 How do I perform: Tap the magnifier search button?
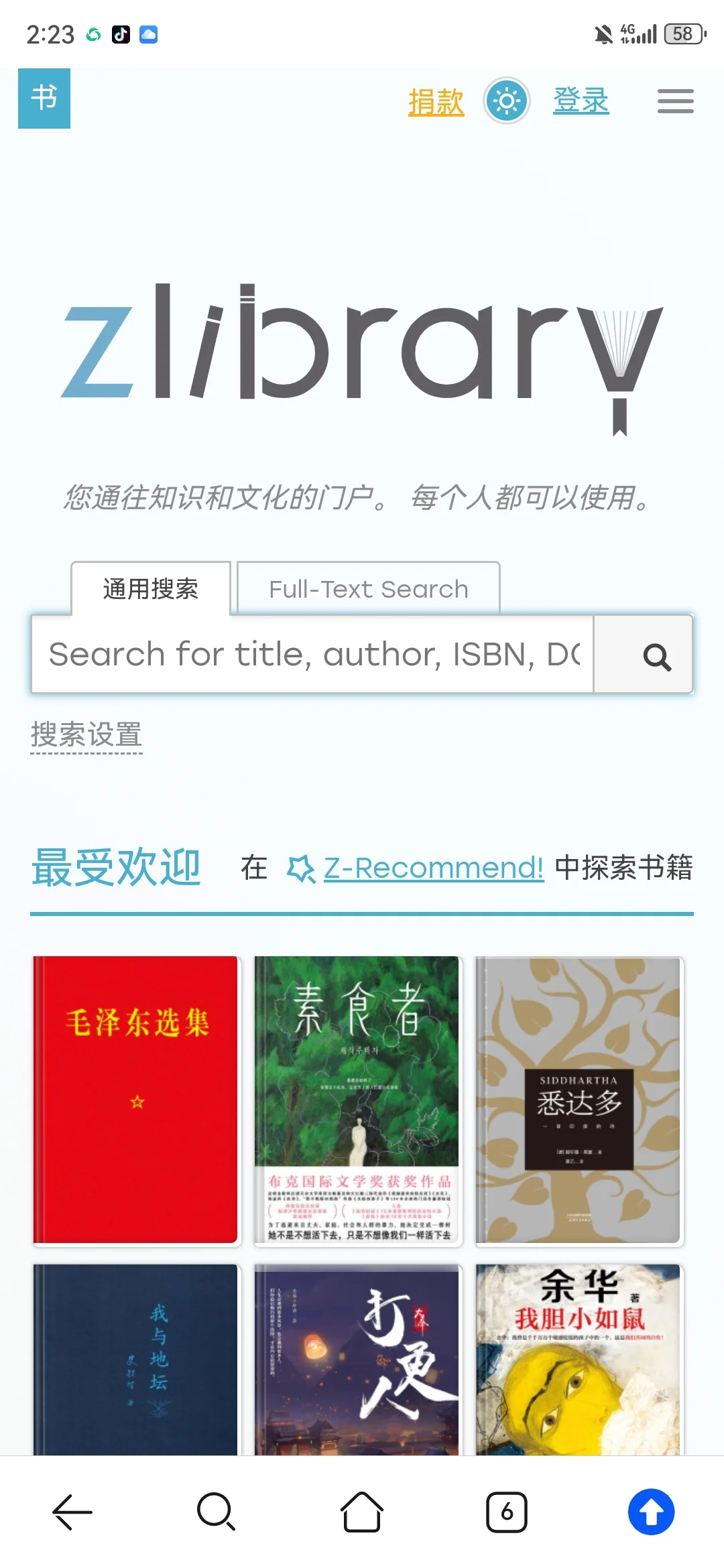tap(656, 655)
